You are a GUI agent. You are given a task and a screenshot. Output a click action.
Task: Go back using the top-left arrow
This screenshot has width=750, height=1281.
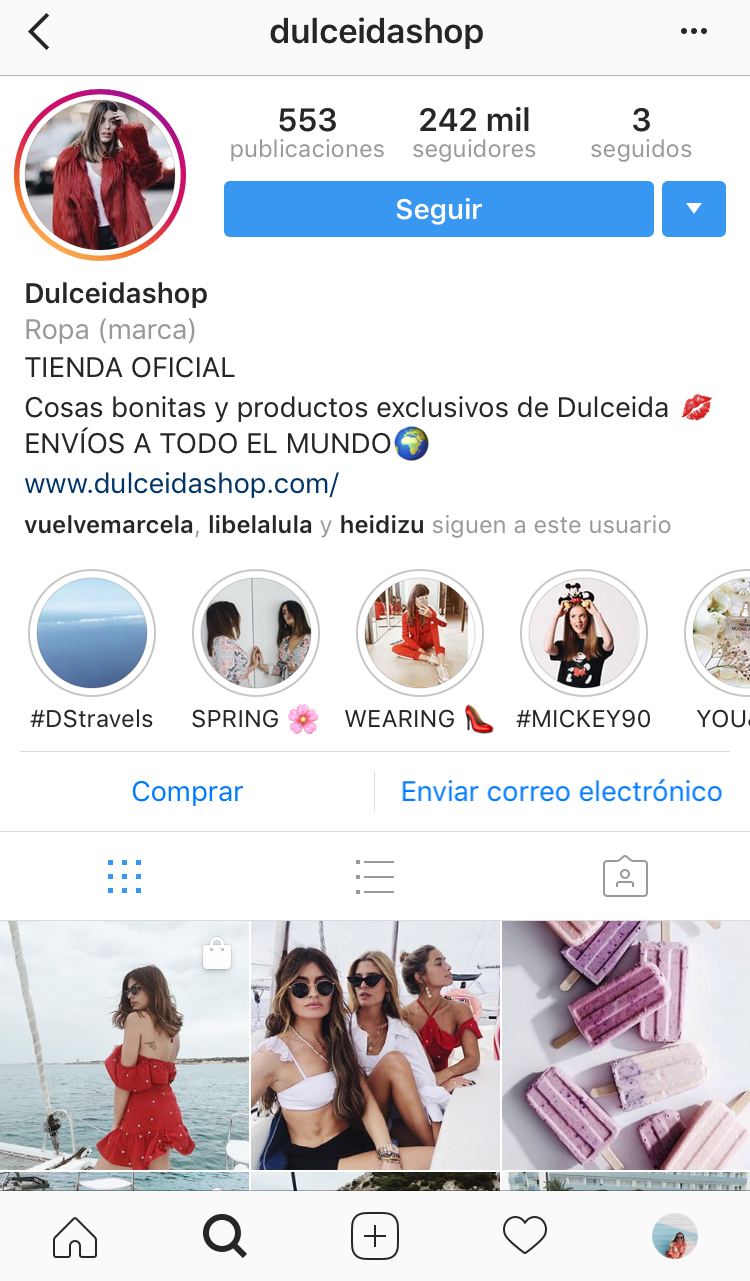coord(39,32)
